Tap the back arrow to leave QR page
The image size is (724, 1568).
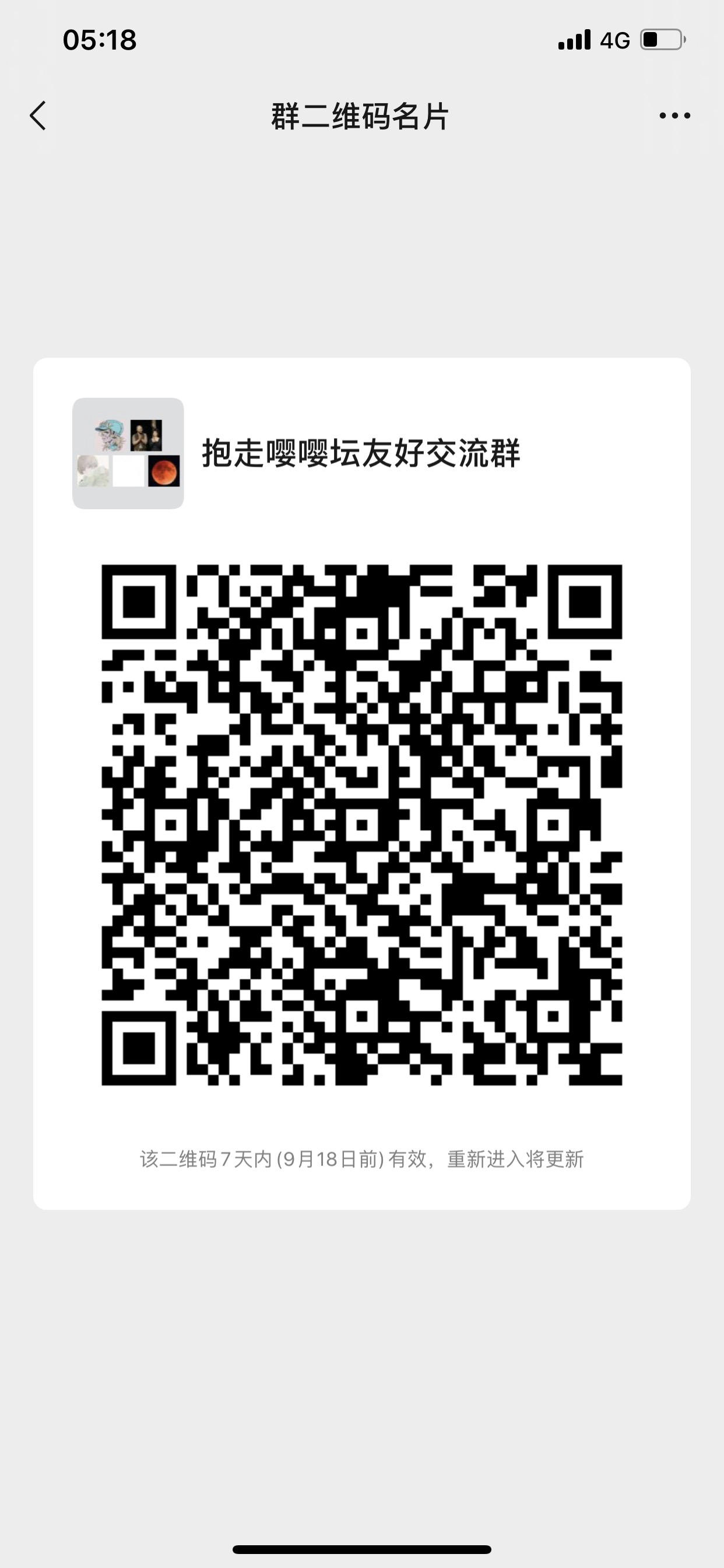point(38,117)
